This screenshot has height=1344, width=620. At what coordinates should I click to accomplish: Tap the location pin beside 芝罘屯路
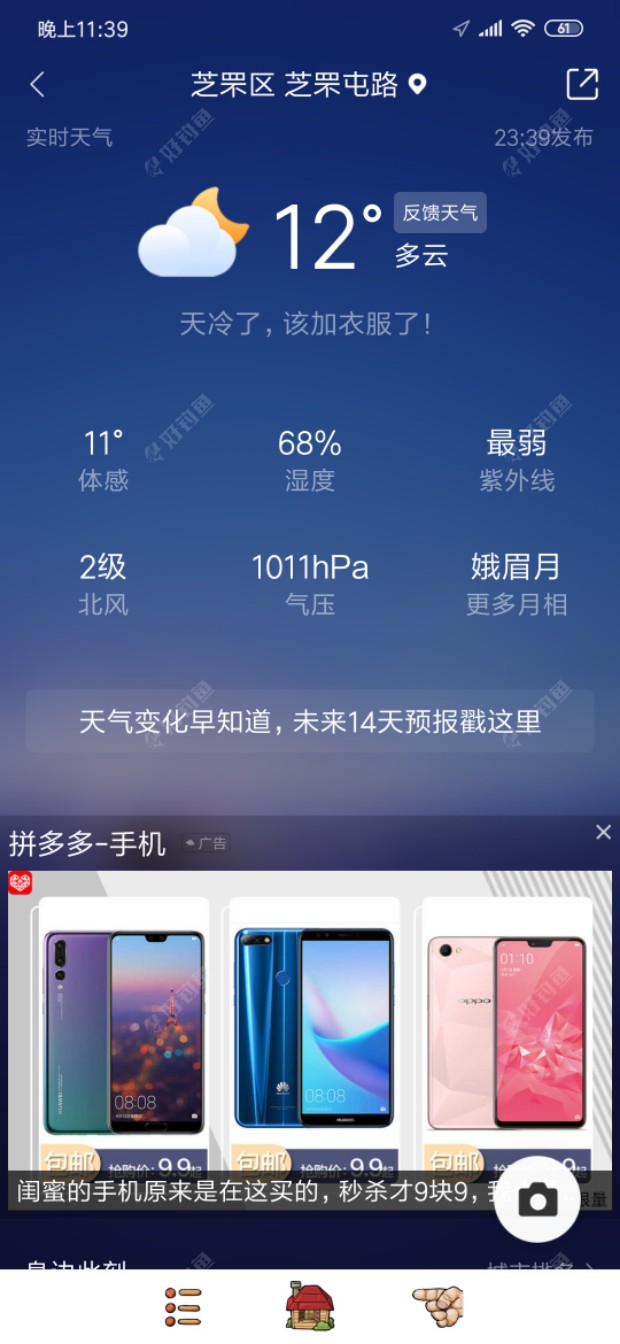pos(418,84)
